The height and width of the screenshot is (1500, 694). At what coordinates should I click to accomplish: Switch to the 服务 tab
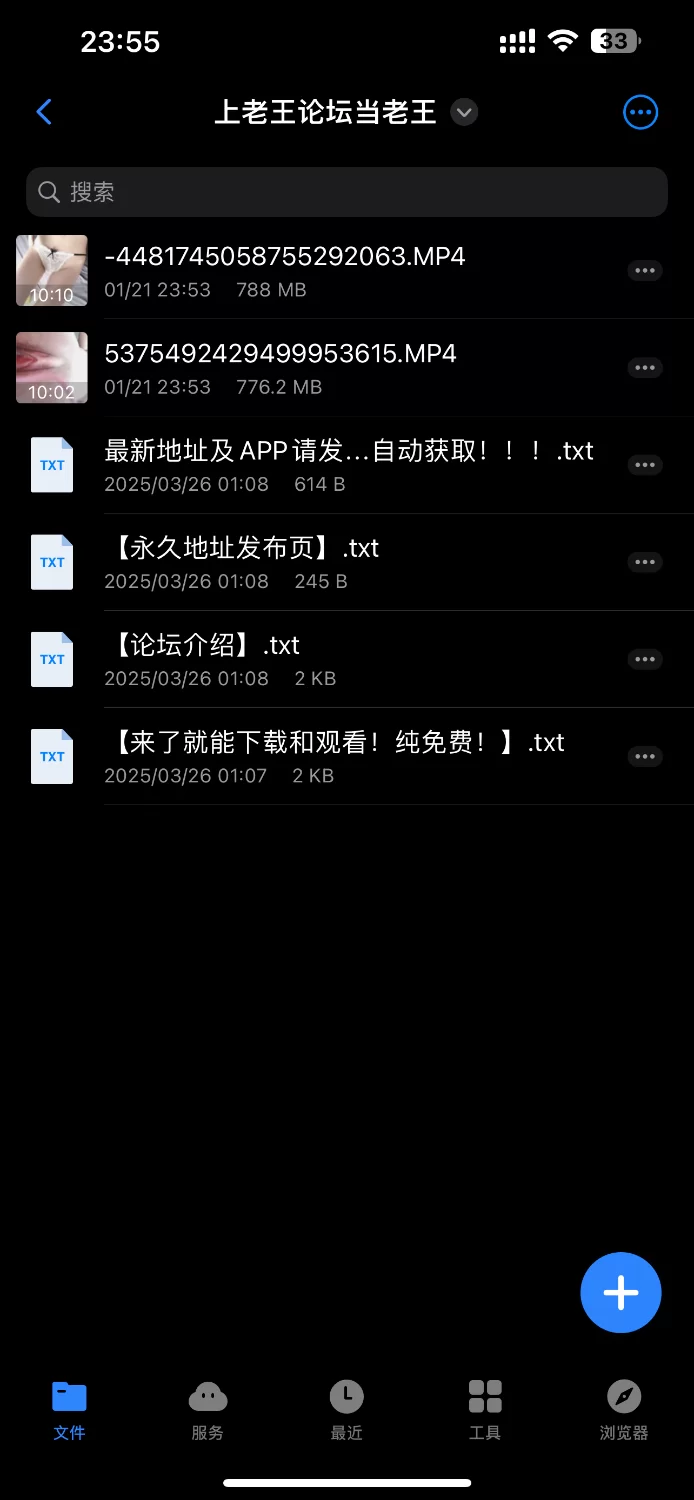pyautogui.click(x=208, y=1410)
